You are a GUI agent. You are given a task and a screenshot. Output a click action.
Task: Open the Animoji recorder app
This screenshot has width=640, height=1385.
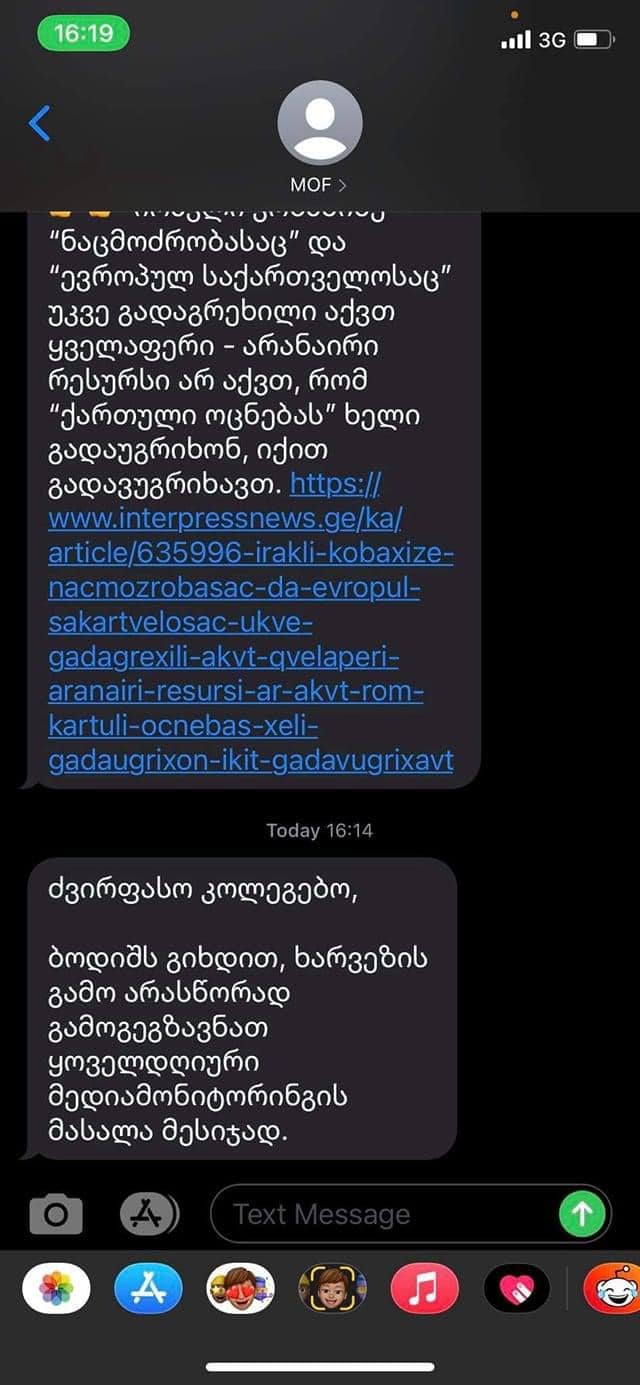332,1288
